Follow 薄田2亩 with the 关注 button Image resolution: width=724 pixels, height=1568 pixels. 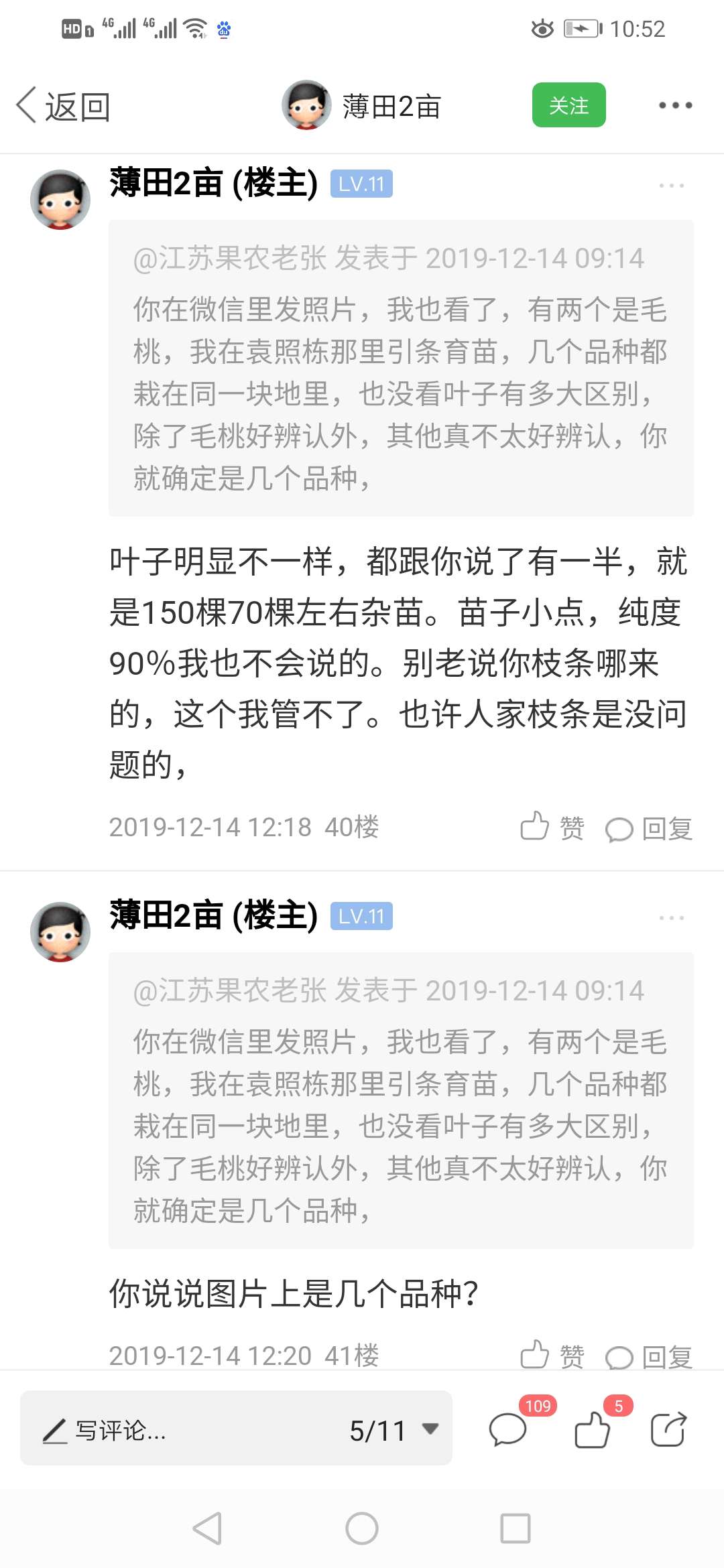[x=568, y=105]
